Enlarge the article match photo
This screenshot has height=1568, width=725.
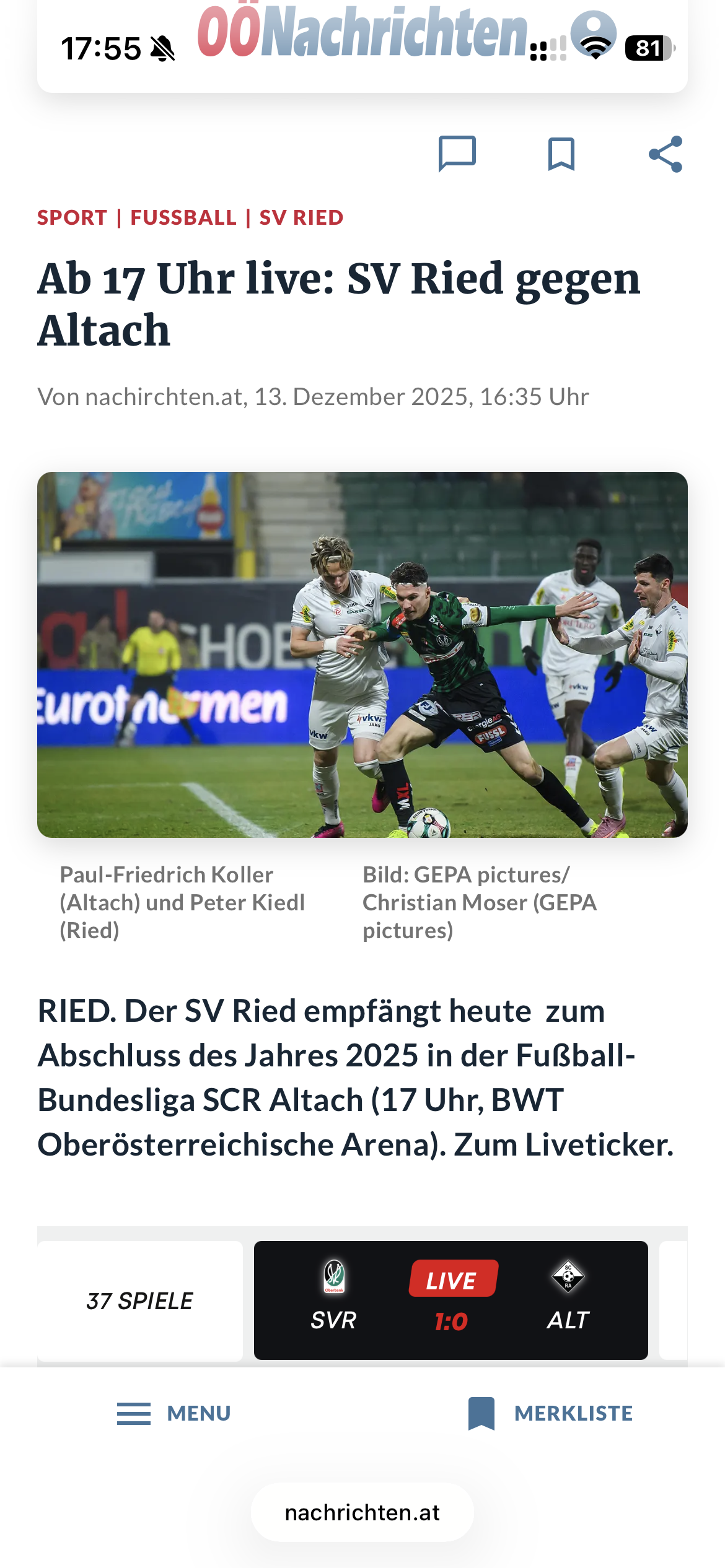click(362, 655)
